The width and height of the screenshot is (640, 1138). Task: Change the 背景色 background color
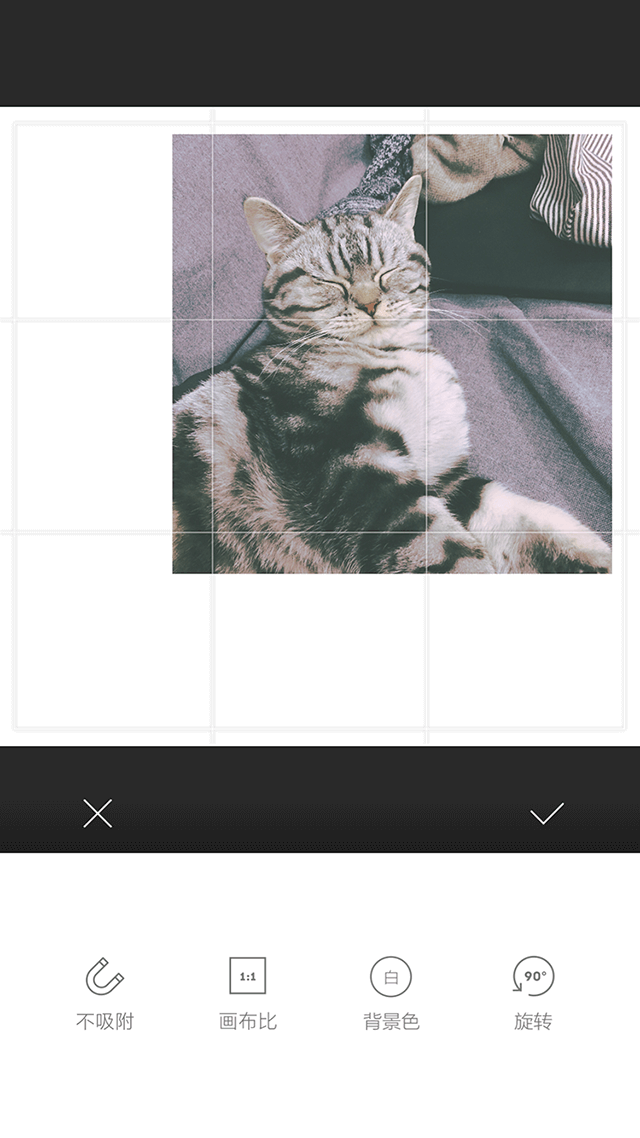pos(390,992)
